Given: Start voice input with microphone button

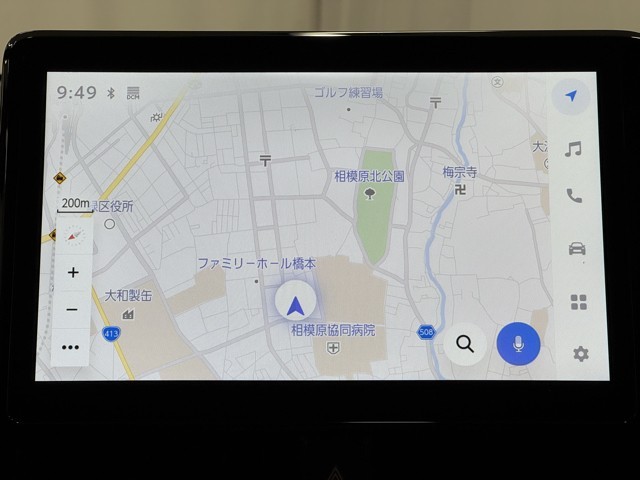Looking at the screenshot, I should click(518, 344).
